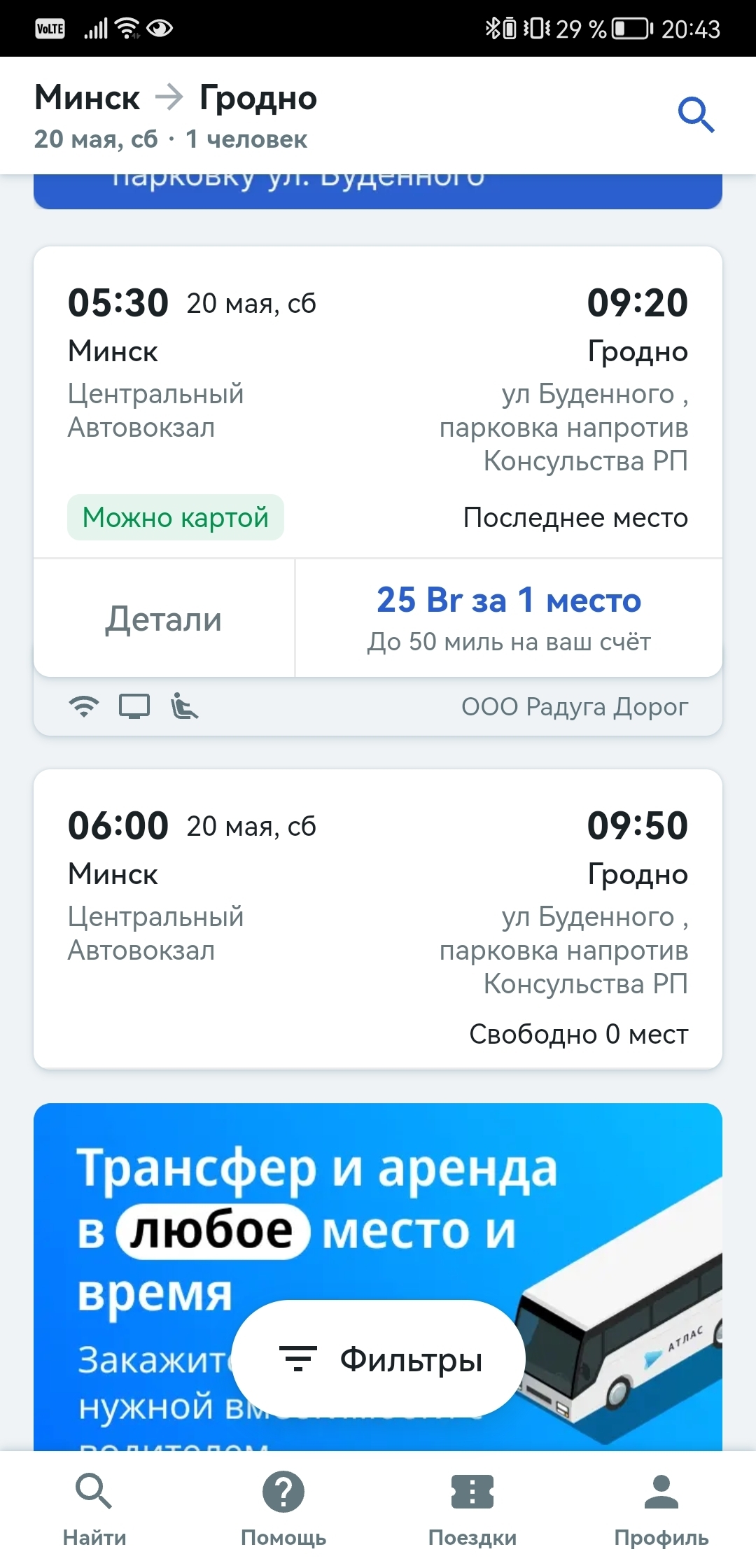Open the 06:00 Минск–Гродно trip card
Screen dimensions: 756x1568
pos(378,919)
